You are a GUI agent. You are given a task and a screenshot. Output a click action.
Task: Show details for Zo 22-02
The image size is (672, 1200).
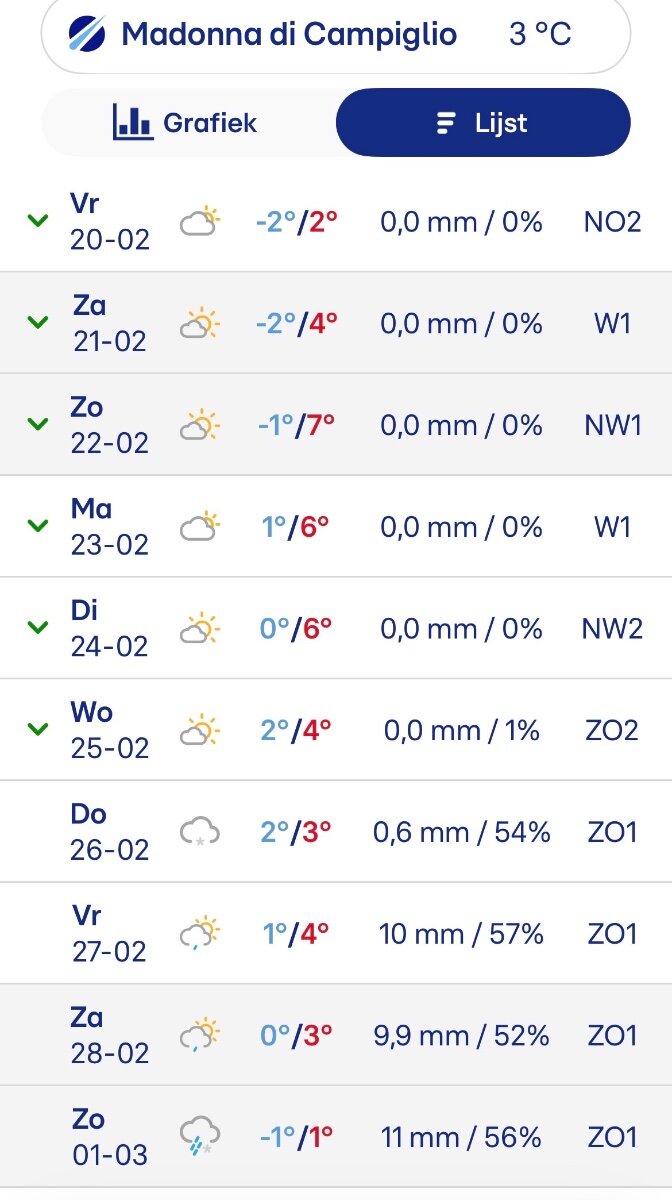coord(38,424)
